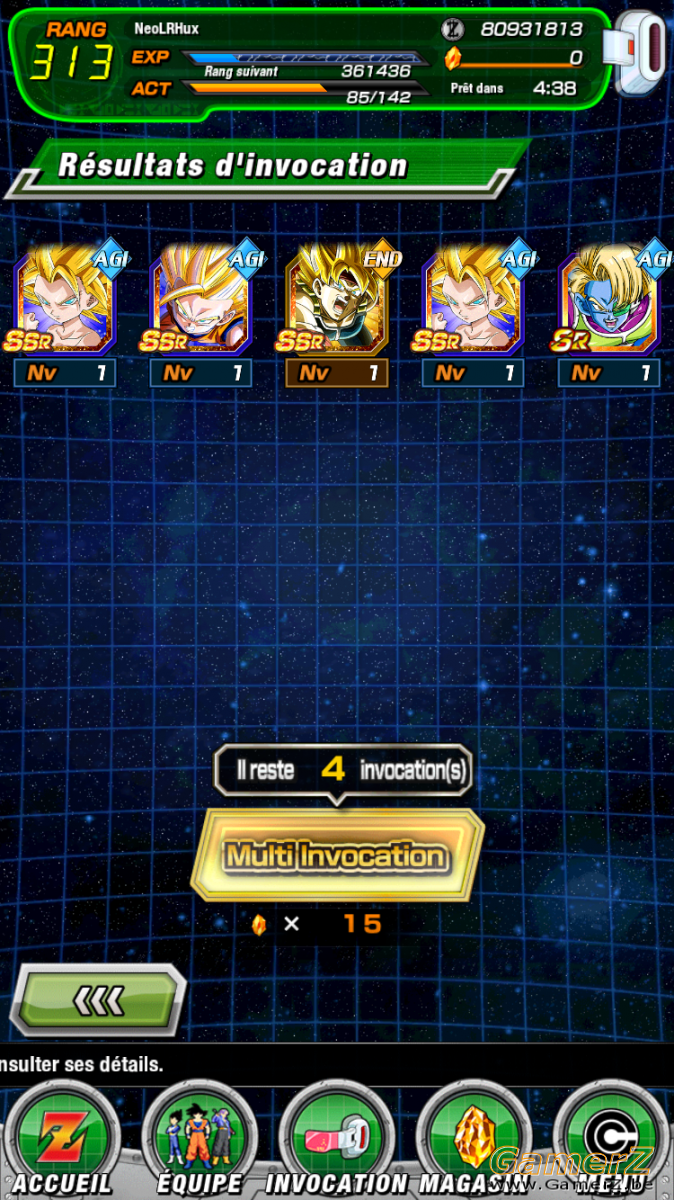
Task: Open the INVOCATION tab
Action: (337, 1140)
